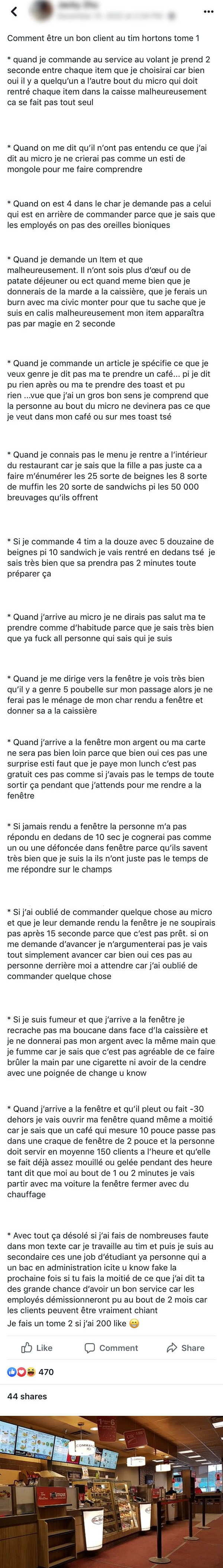The height and width of the screenshot is (1568, 223).
Task: View the 470 reactions list
Action: (30, 1372)
